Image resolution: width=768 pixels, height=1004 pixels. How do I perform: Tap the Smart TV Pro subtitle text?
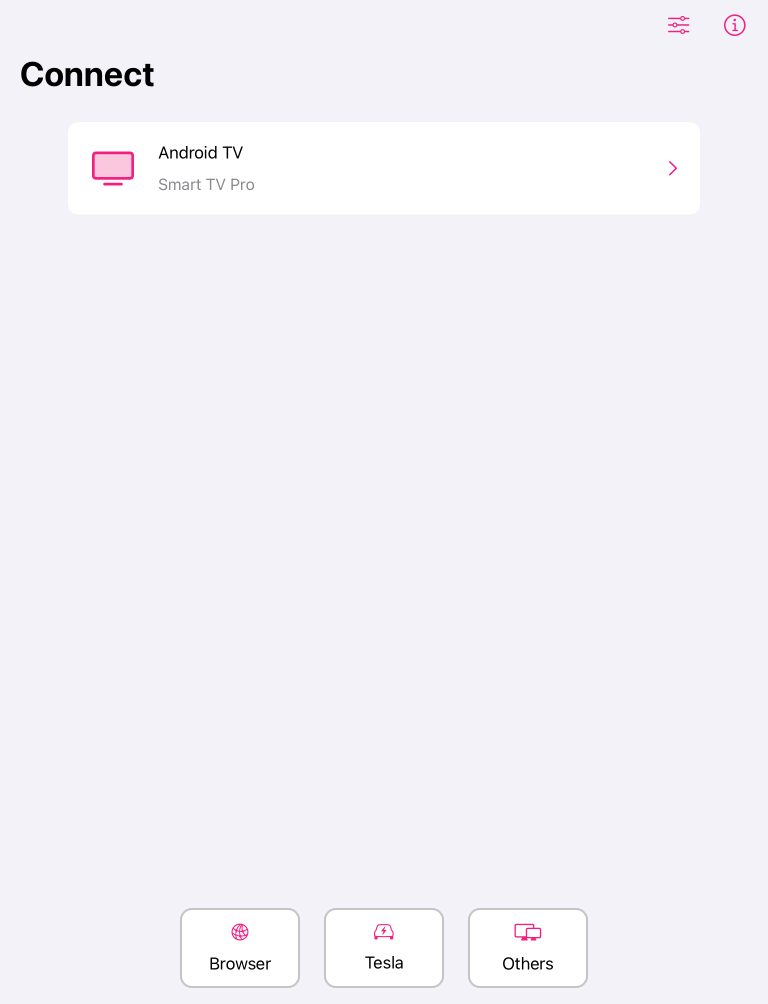point(206,185)
